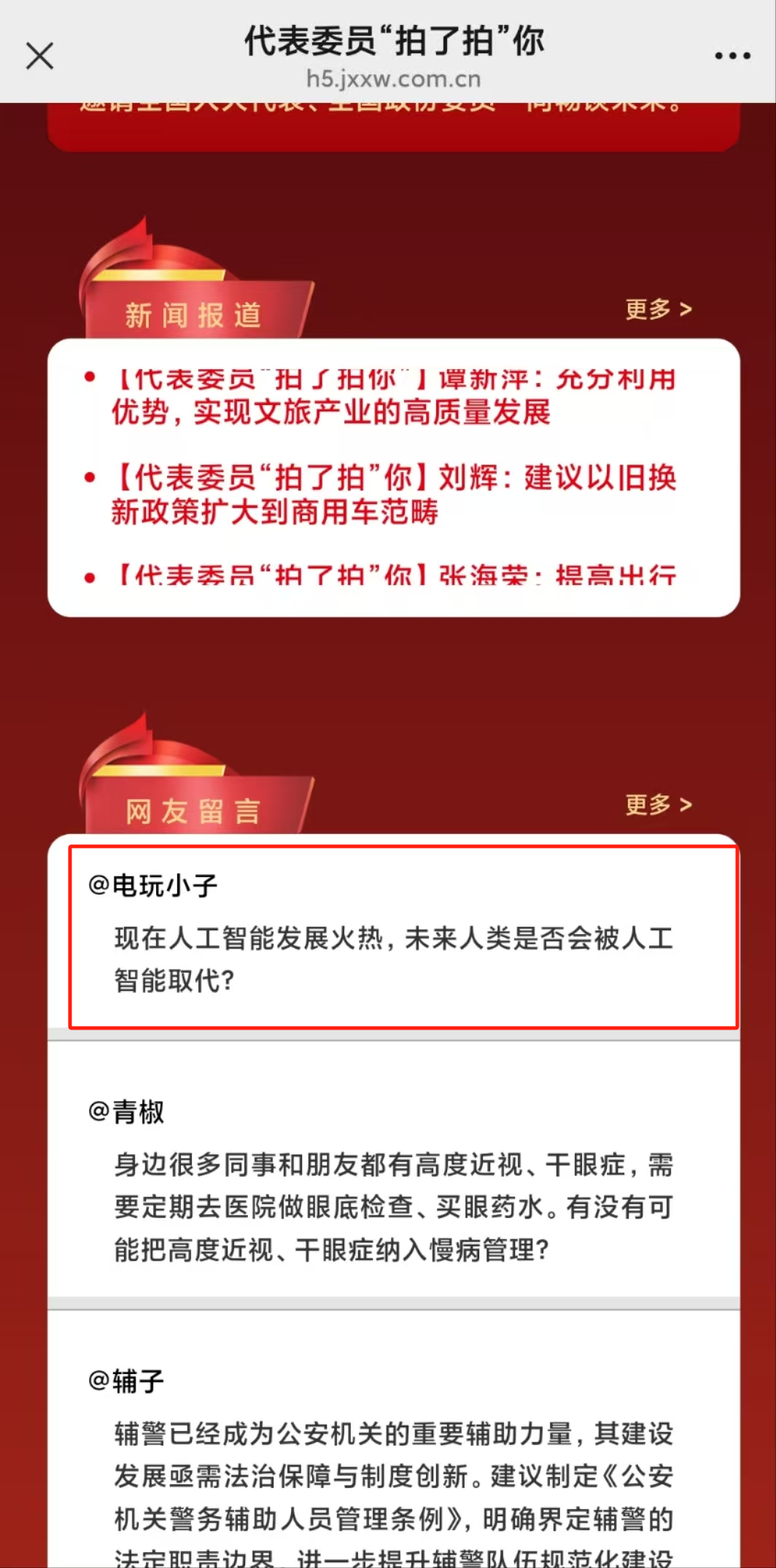View more under 网友留言

658,805
